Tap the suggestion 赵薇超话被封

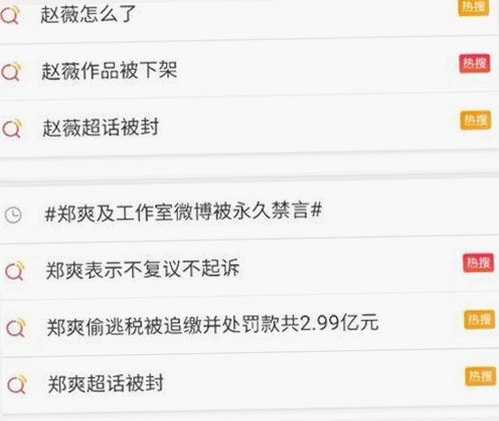click(249, 128)
